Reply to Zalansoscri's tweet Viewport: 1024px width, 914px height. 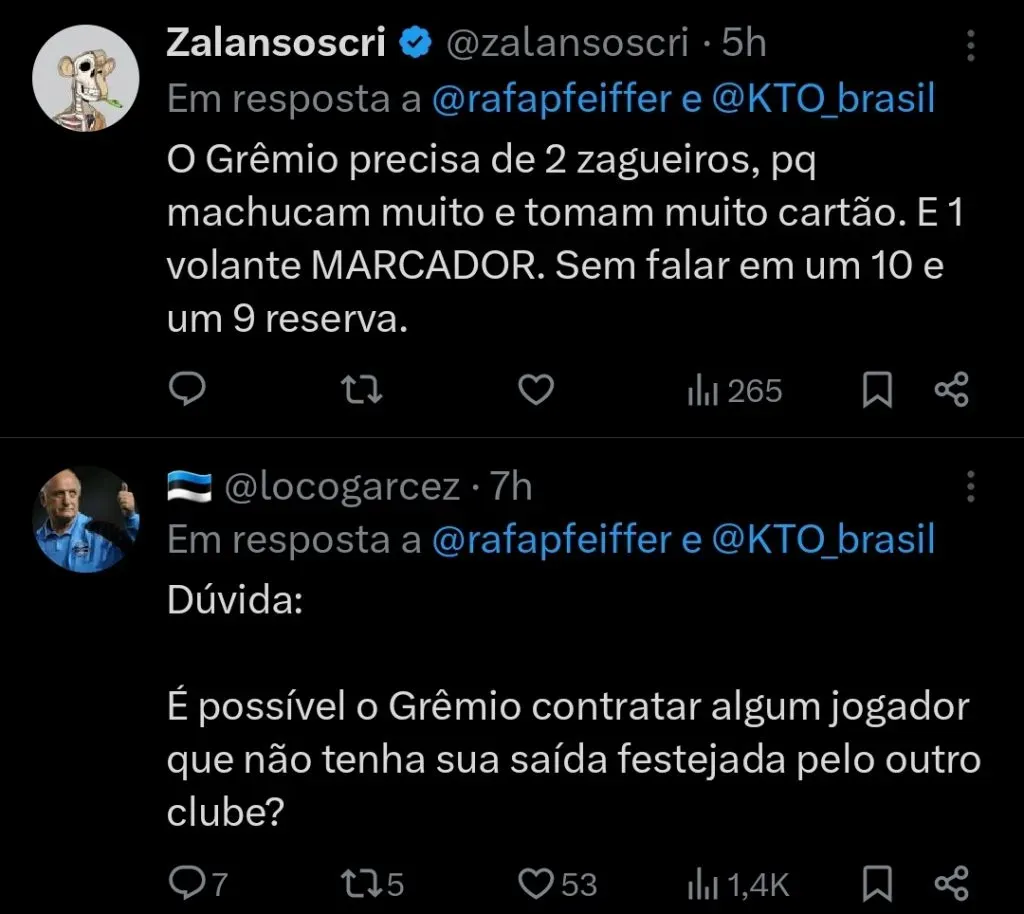[186, 391]
